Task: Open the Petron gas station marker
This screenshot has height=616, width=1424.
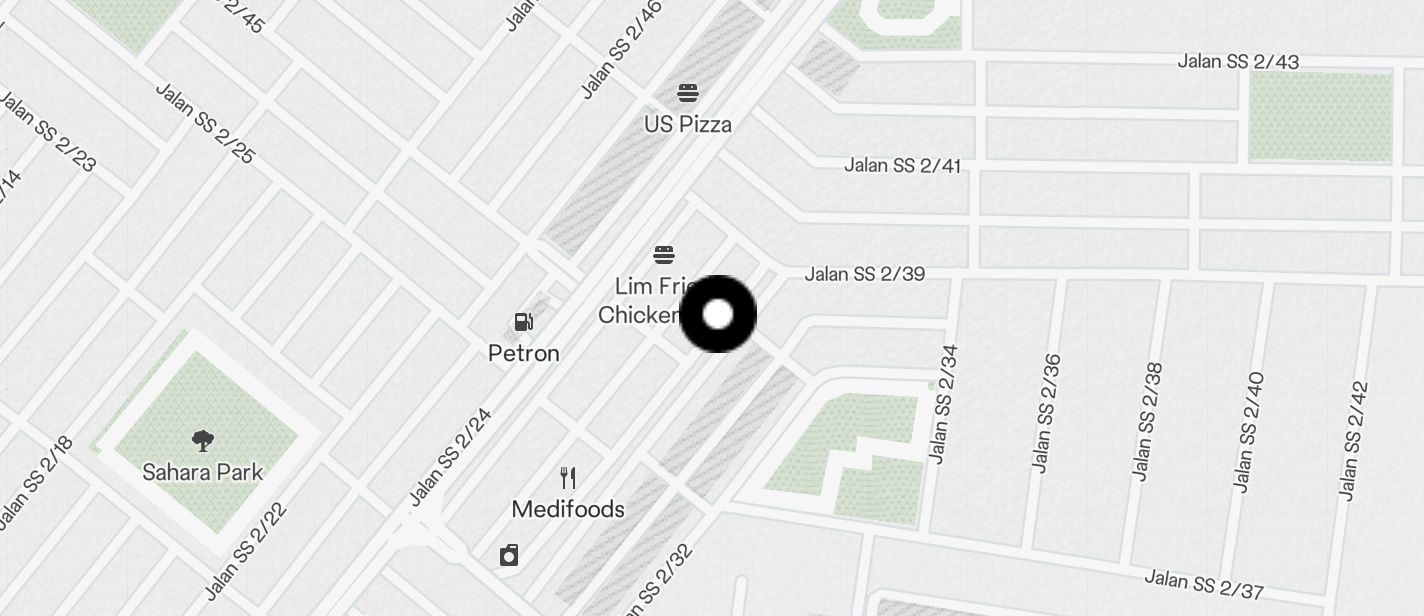Action: (523, 322)
